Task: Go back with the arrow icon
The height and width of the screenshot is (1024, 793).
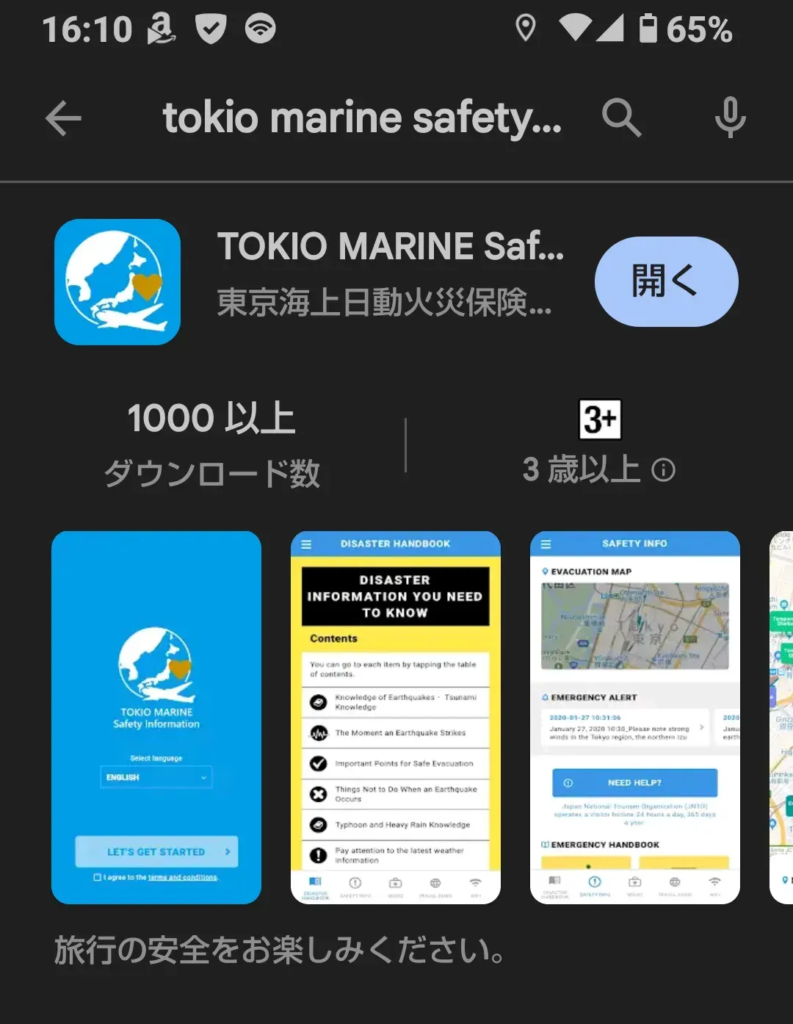Action: click(x=63, y=119)
